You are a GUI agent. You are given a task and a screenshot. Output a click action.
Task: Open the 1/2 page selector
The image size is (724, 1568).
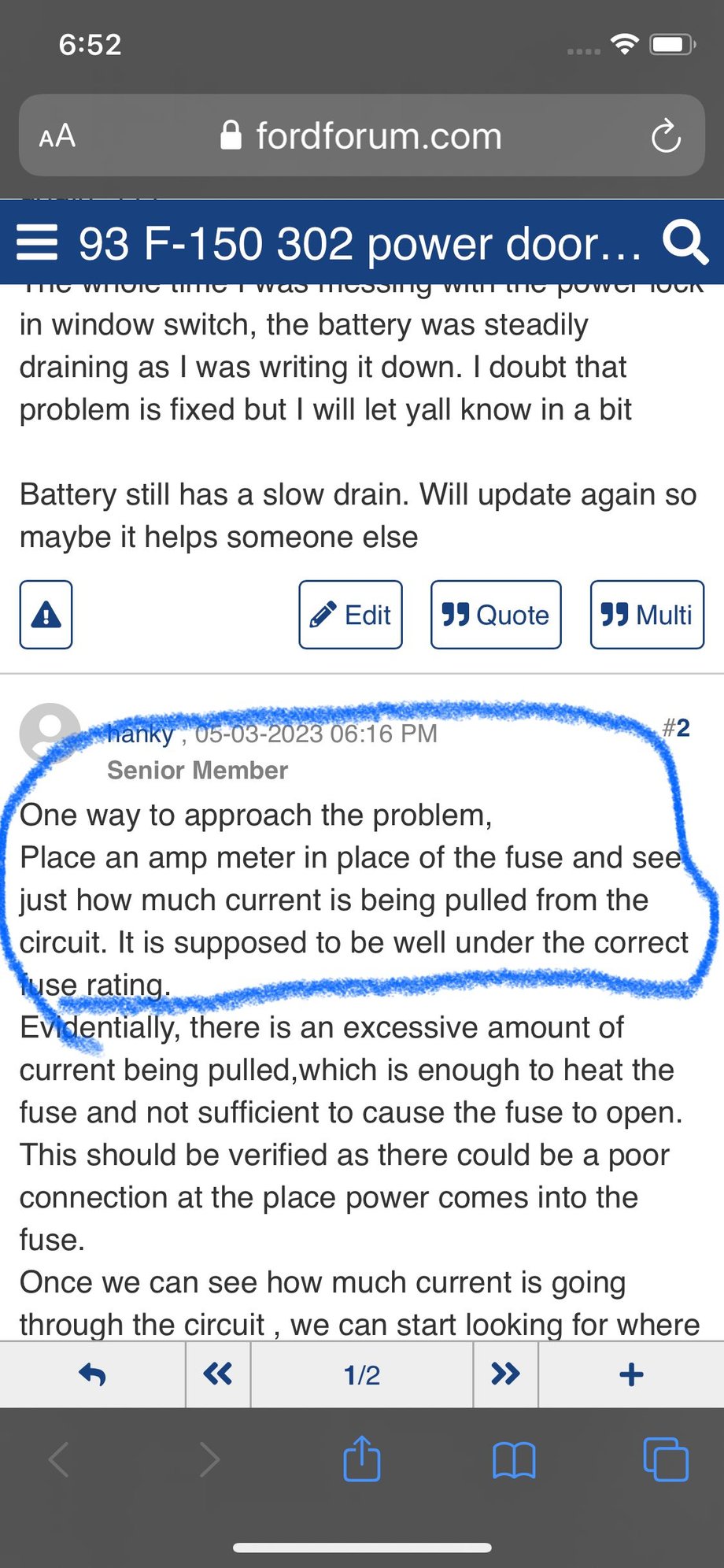click(362, 1374)
